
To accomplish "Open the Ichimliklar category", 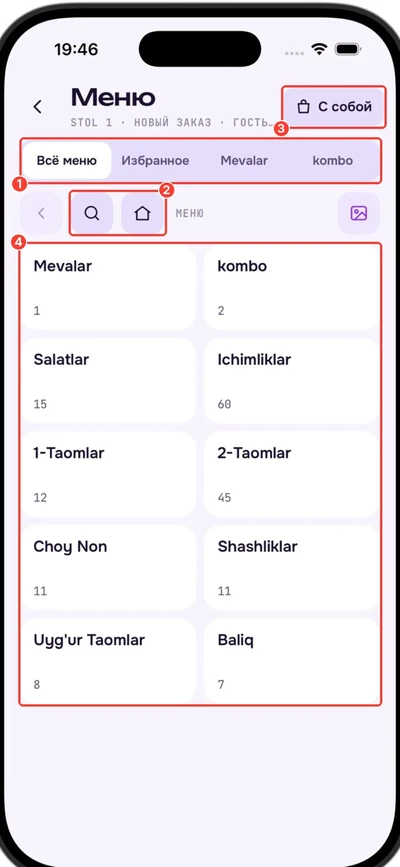I will pos(292,382).
